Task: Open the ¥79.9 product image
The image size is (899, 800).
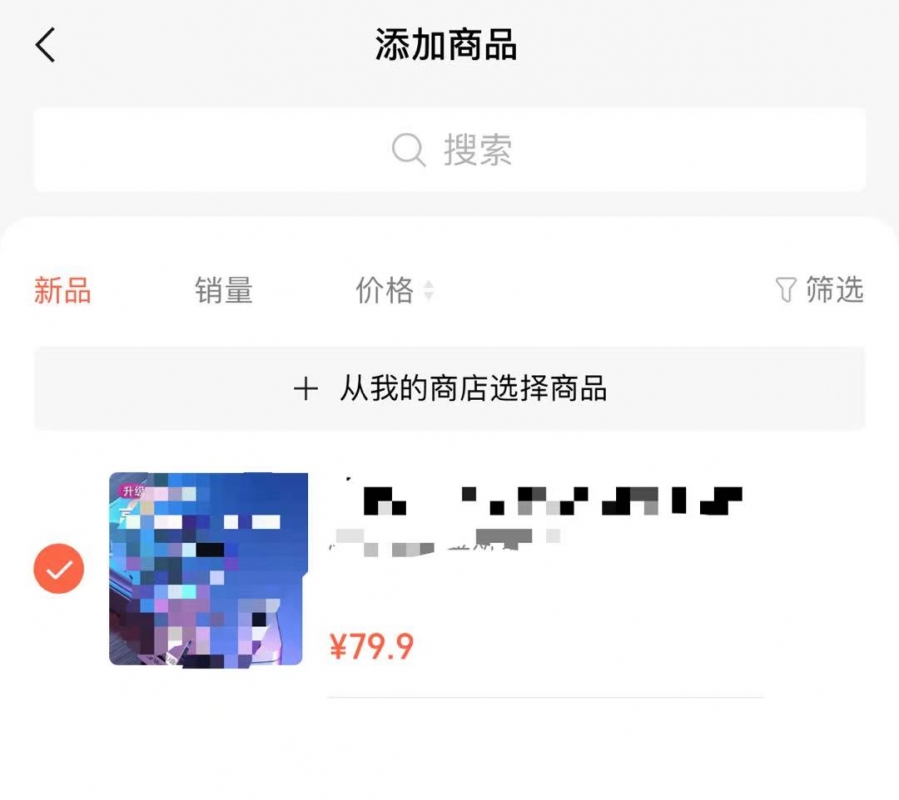Action: (206, 569)
